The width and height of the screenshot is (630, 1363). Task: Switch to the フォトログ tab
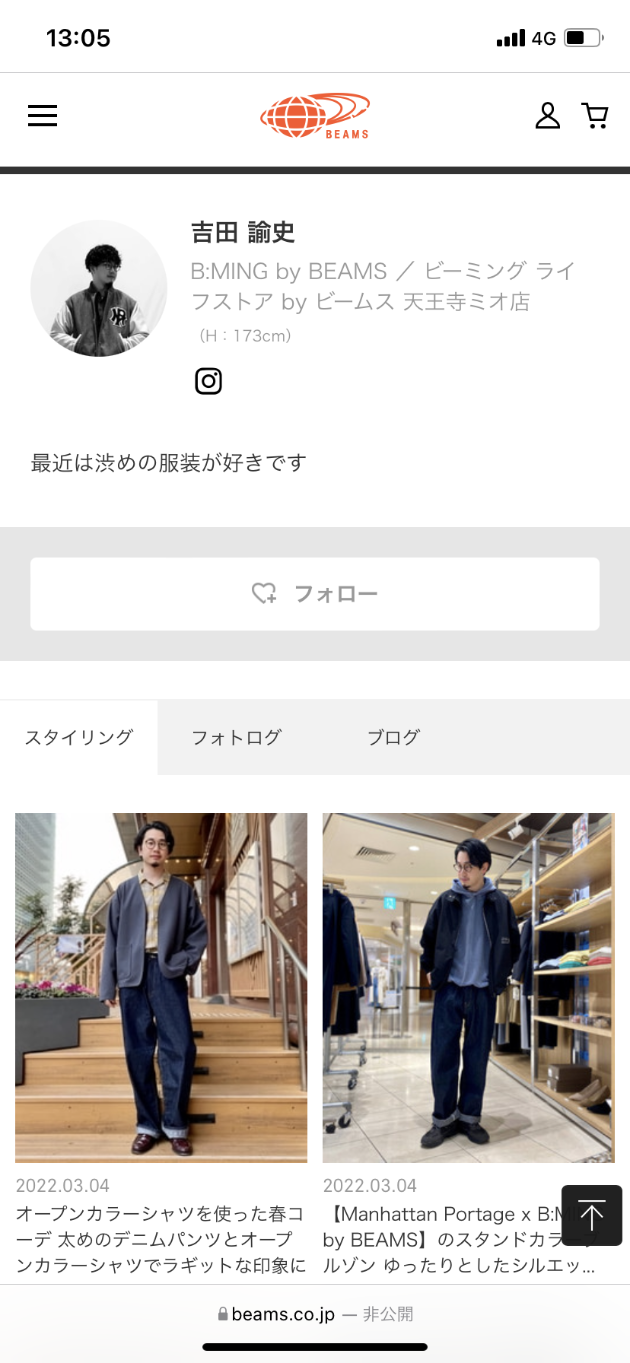click(236, 737)
